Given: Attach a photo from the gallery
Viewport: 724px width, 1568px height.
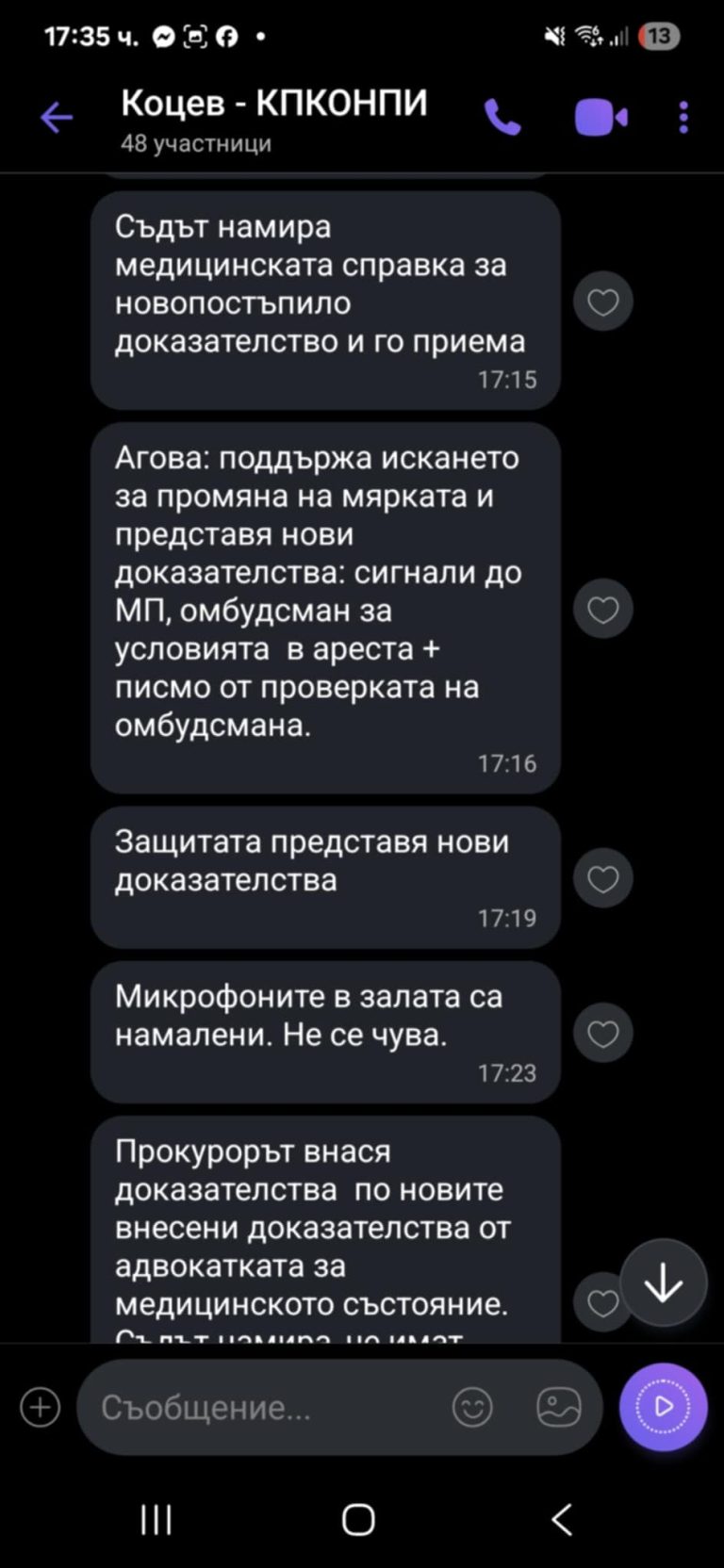Looking at the screenshot, I should (559, 1408).
